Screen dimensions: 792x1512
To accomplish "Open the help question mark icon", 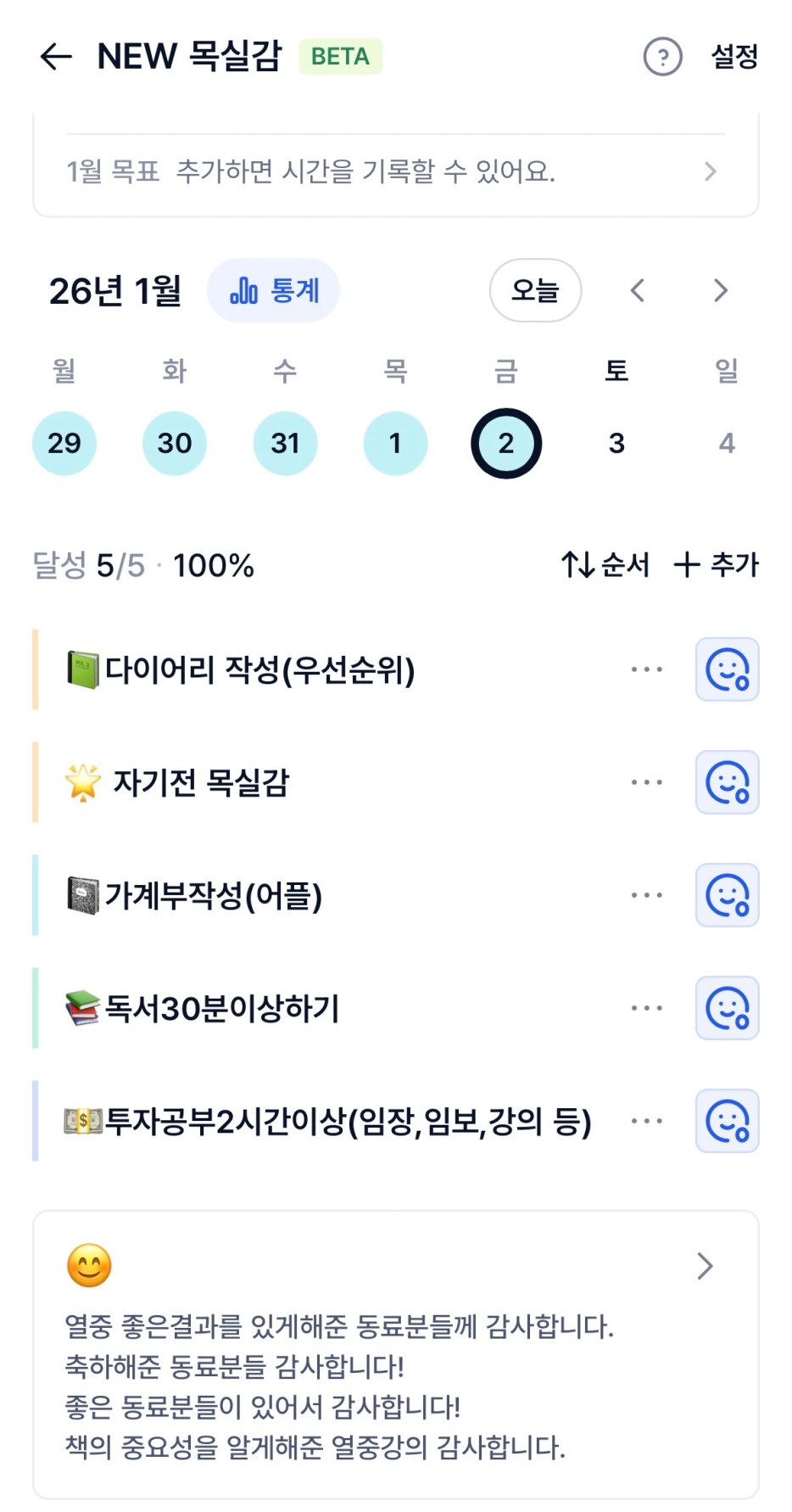I will click(662, 58).
